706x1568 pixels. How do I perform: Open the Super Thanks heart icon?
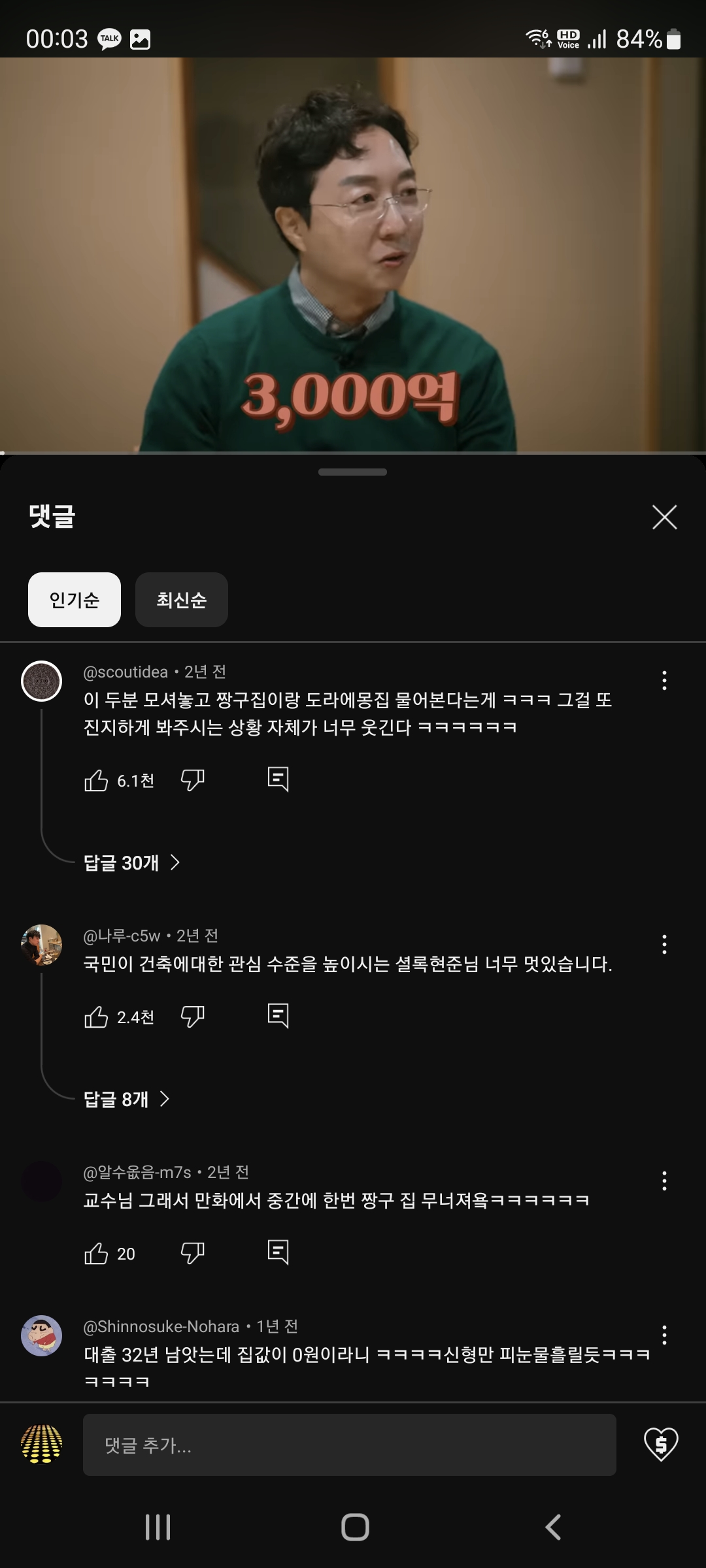tap(661, 1445)
